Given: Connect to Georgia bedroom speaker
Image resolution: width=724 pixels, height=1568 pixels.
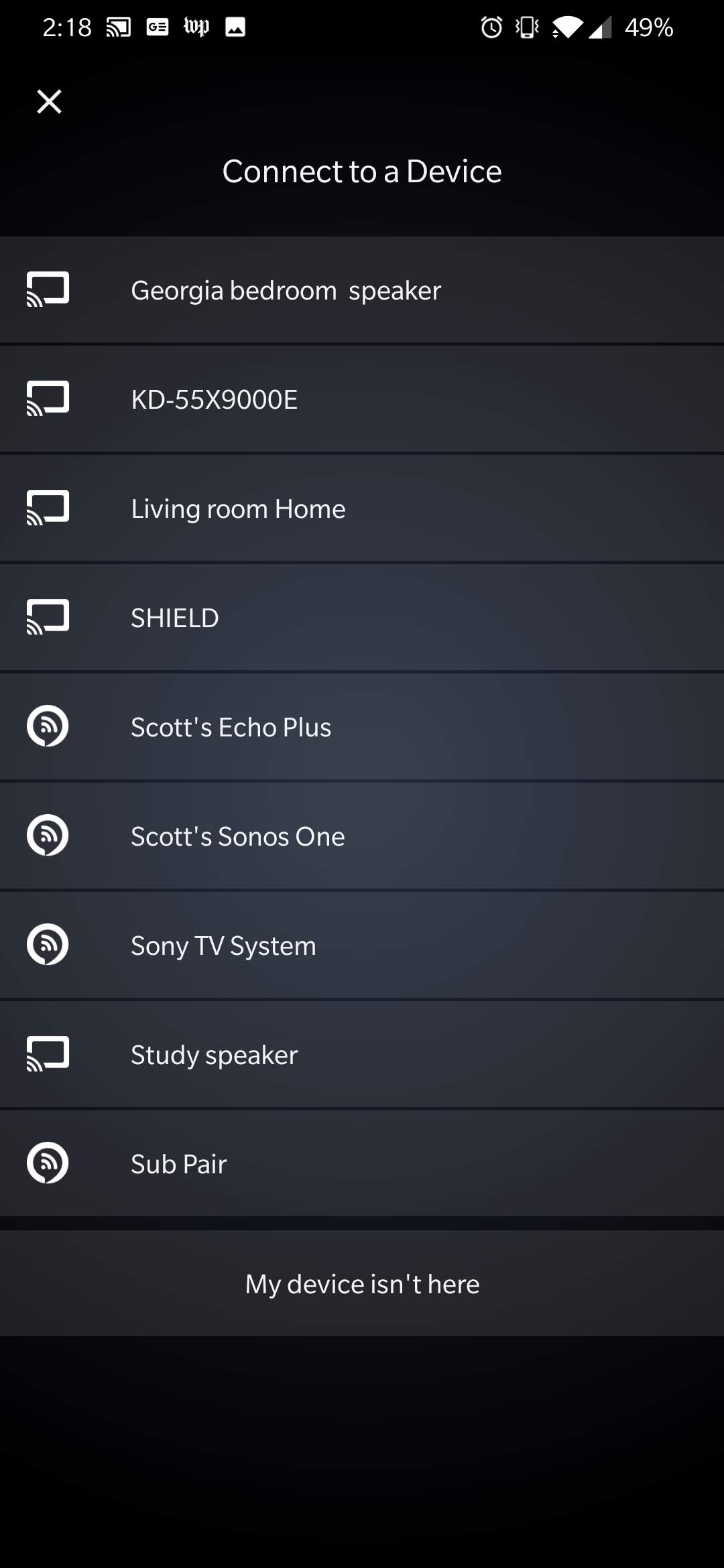Looking at the screenshot, I should tap(362, 290).
